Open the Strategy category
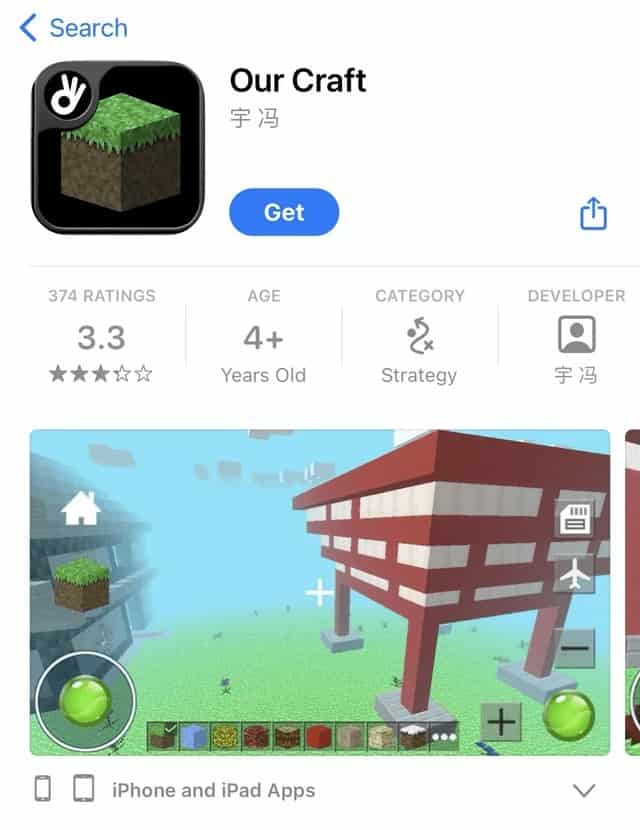640x830 pixels. [x=418, y=338]
